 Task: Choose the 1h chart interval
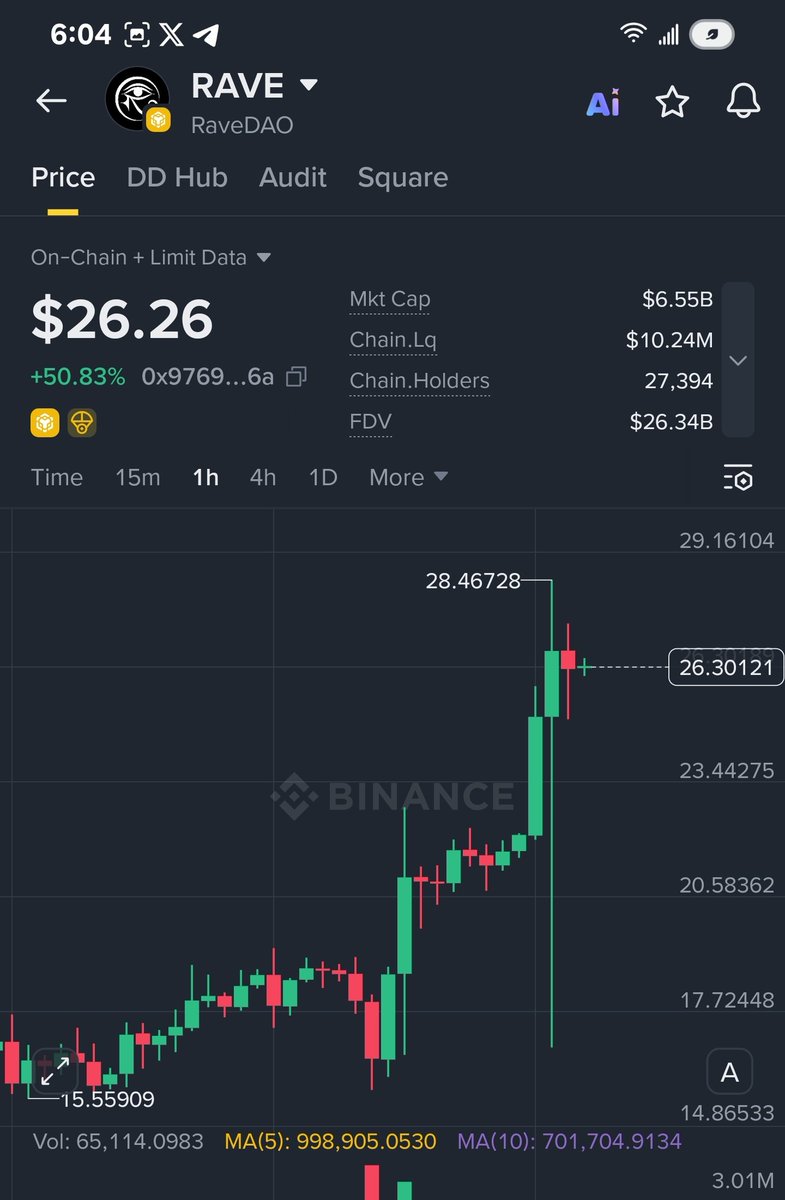[x=205, y=478]
